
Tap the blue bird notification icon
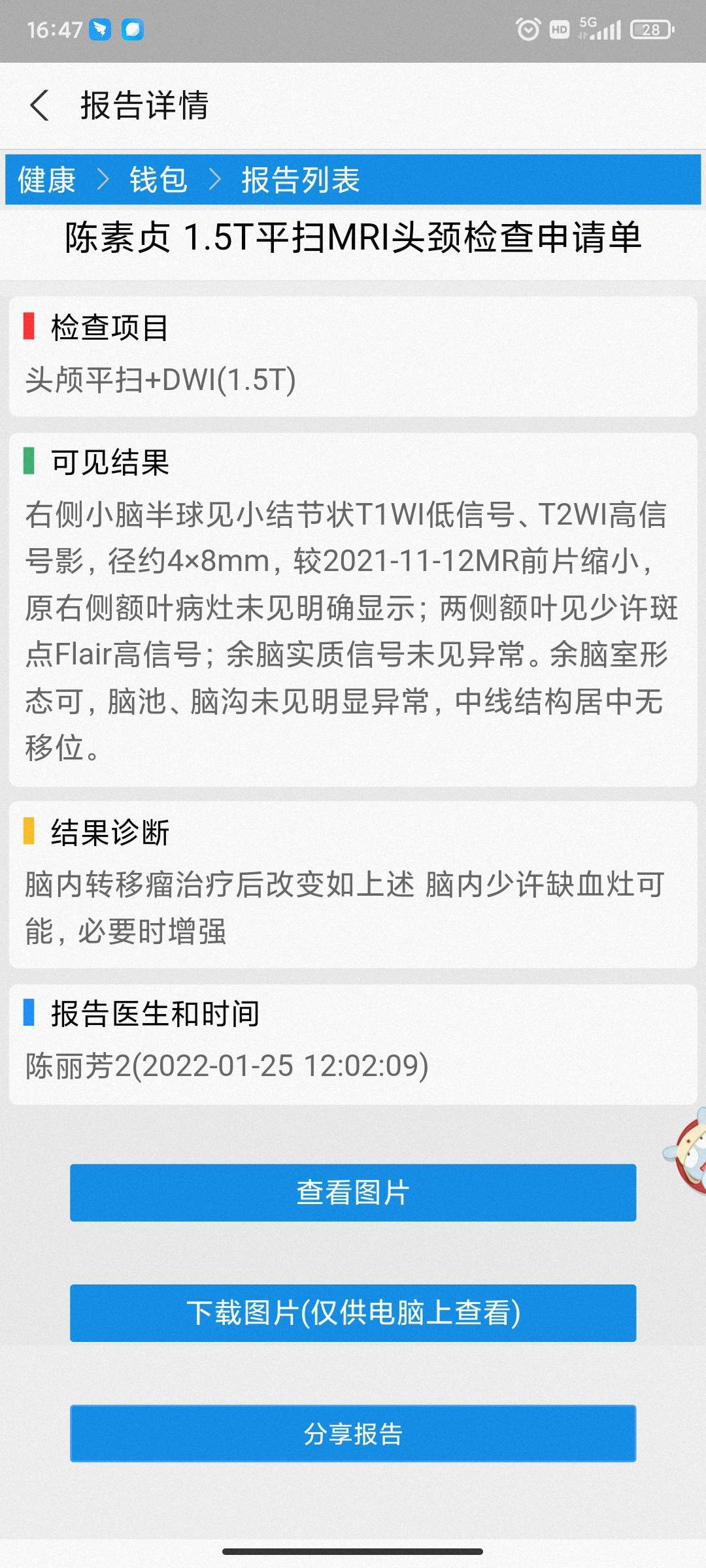click(99, 29)
